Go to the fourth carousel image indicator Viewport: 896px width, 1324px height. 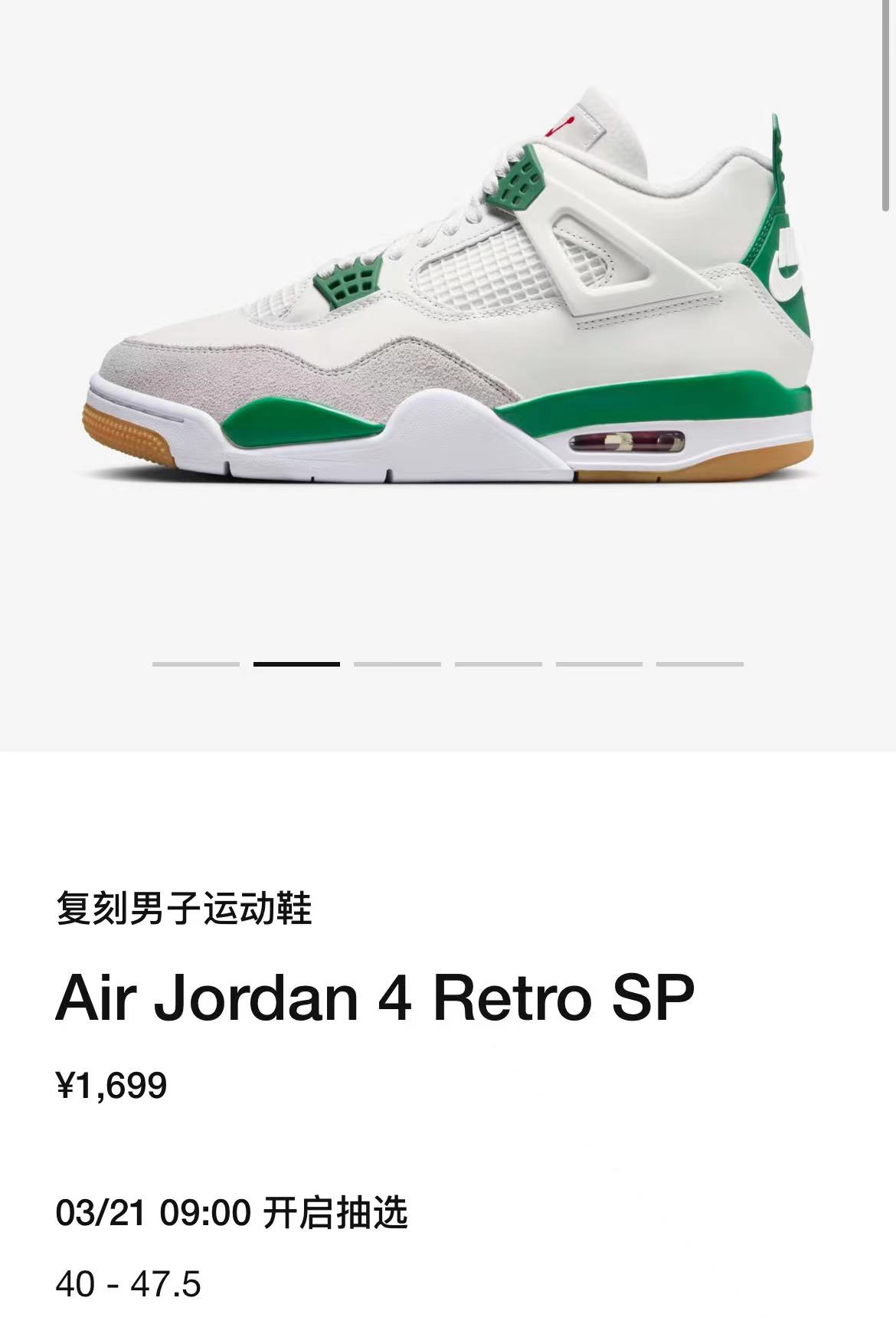[499, 664]
